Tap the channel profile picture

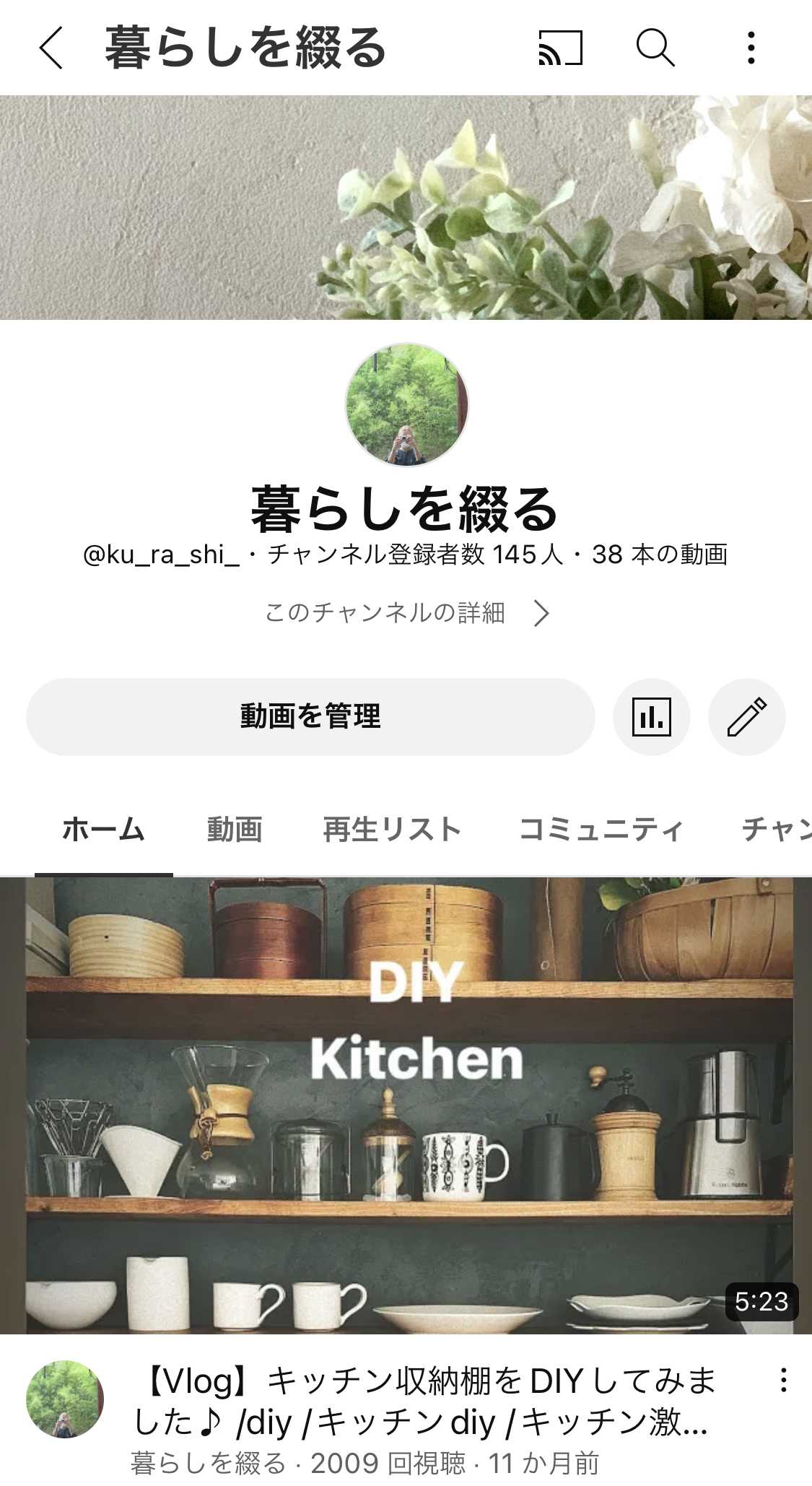(x=406, y=404)
